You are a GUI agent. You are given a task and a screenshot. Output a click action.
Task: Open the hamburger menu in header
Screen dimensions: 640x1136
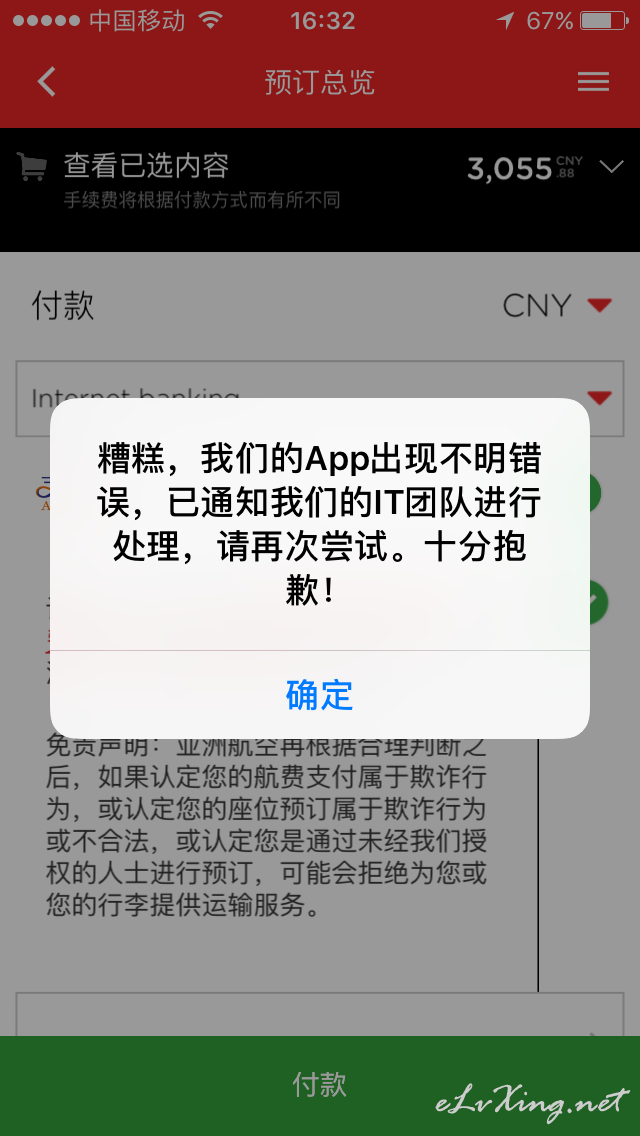(x=593, y=82)
